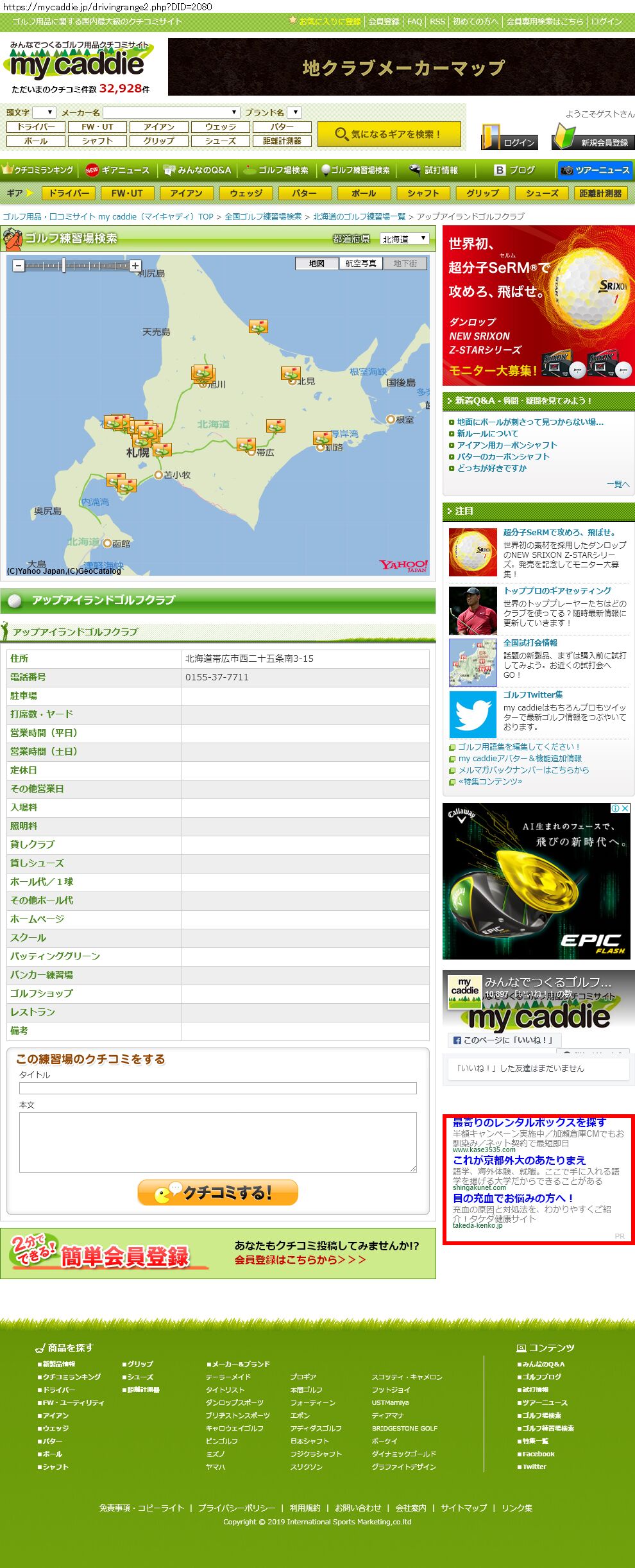Focus the タイトル input field

(217, 1088)
